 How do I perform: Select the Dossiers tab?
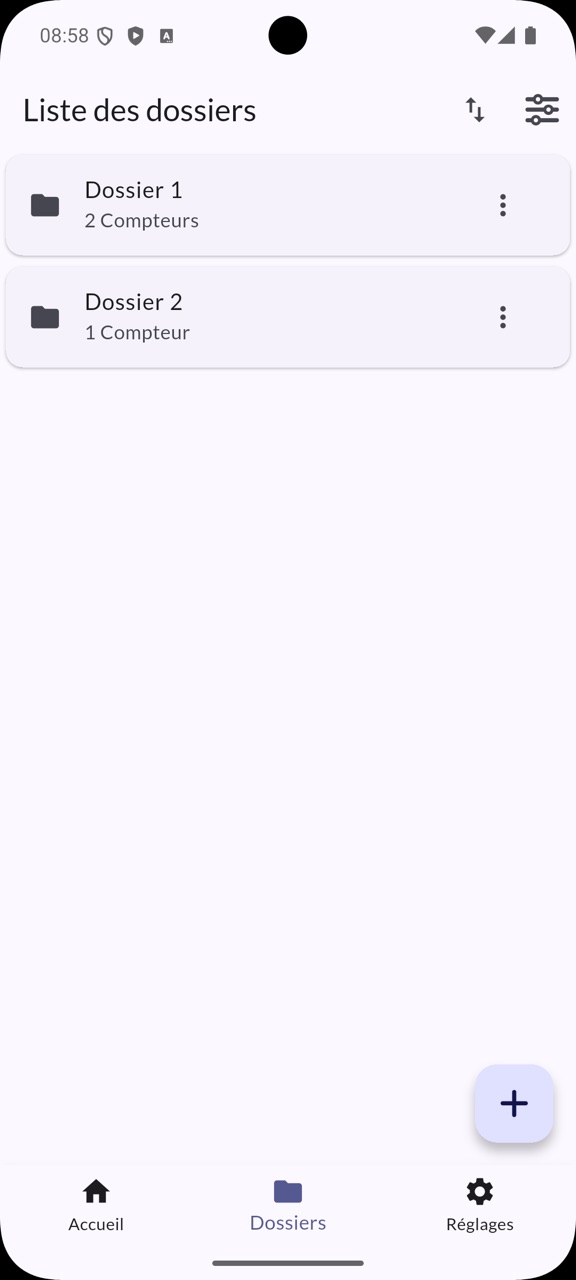(x=288, y=1206)
